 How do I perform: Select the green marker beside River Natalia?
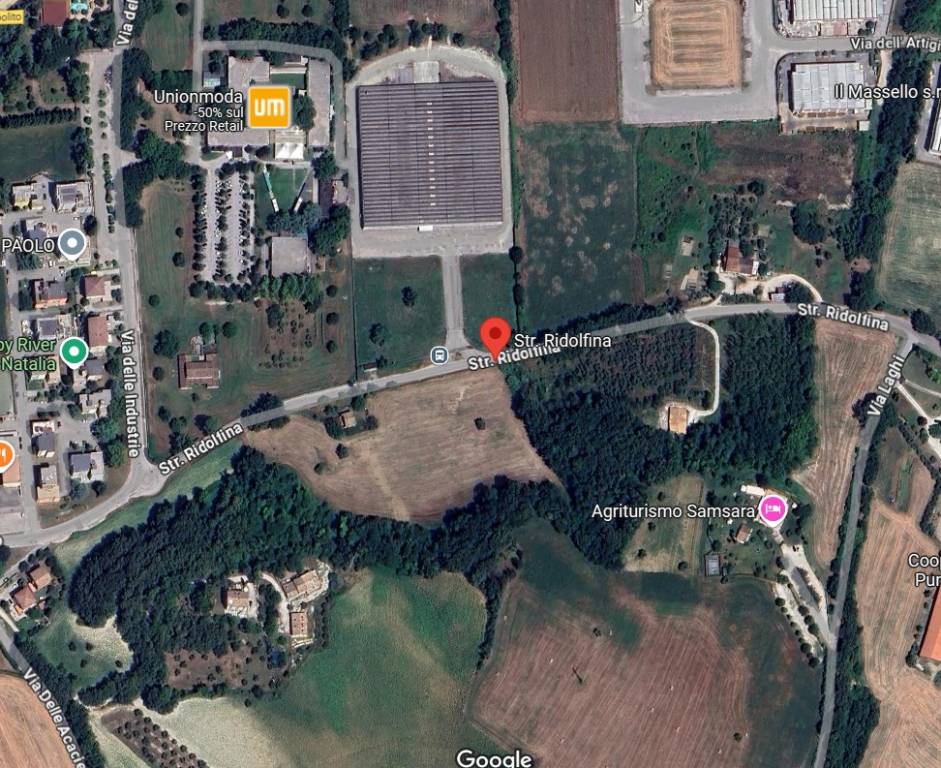click(73, 351)
